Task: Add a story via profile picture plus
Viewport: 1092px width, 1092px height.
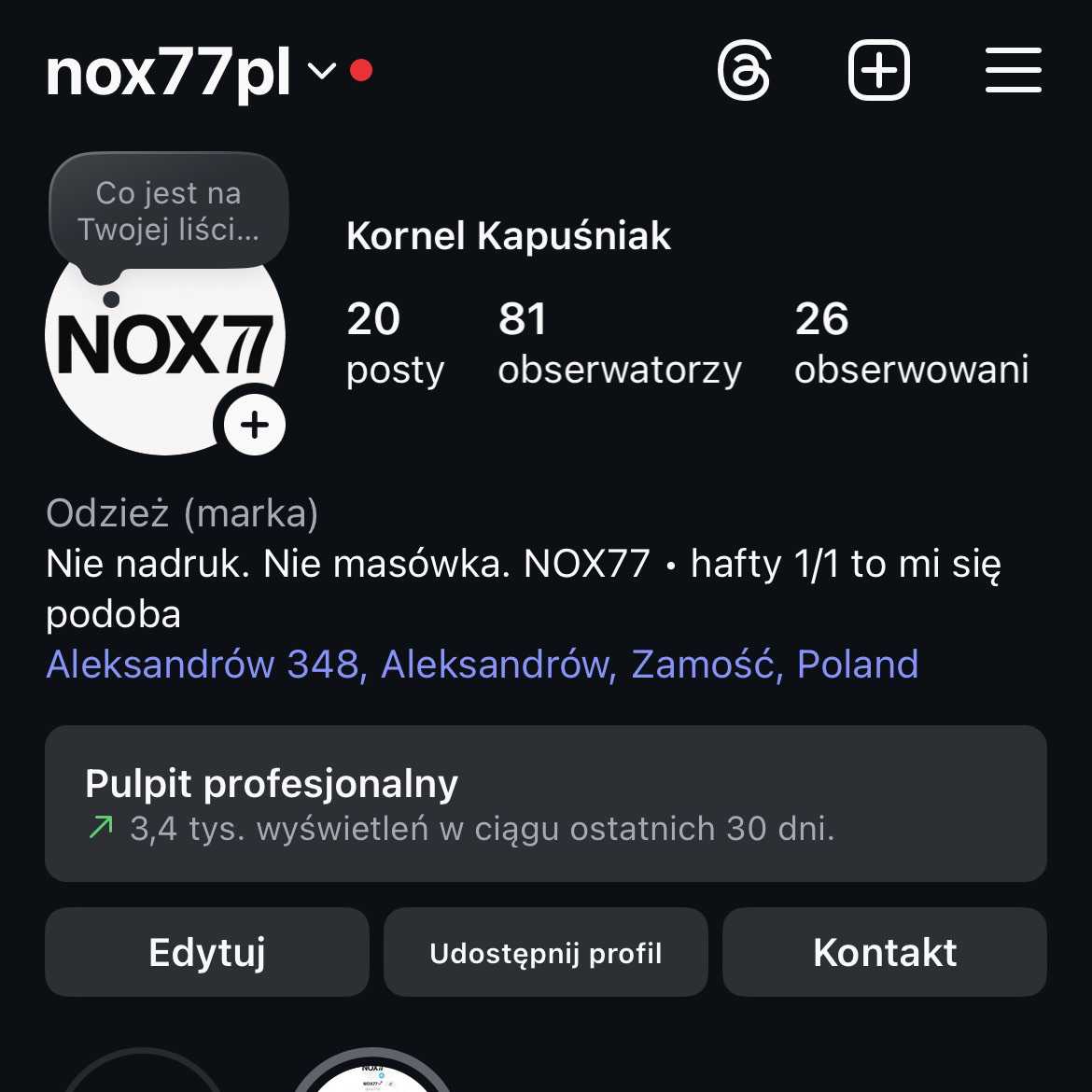Action: pyautogui.click(x=254, y=426)
